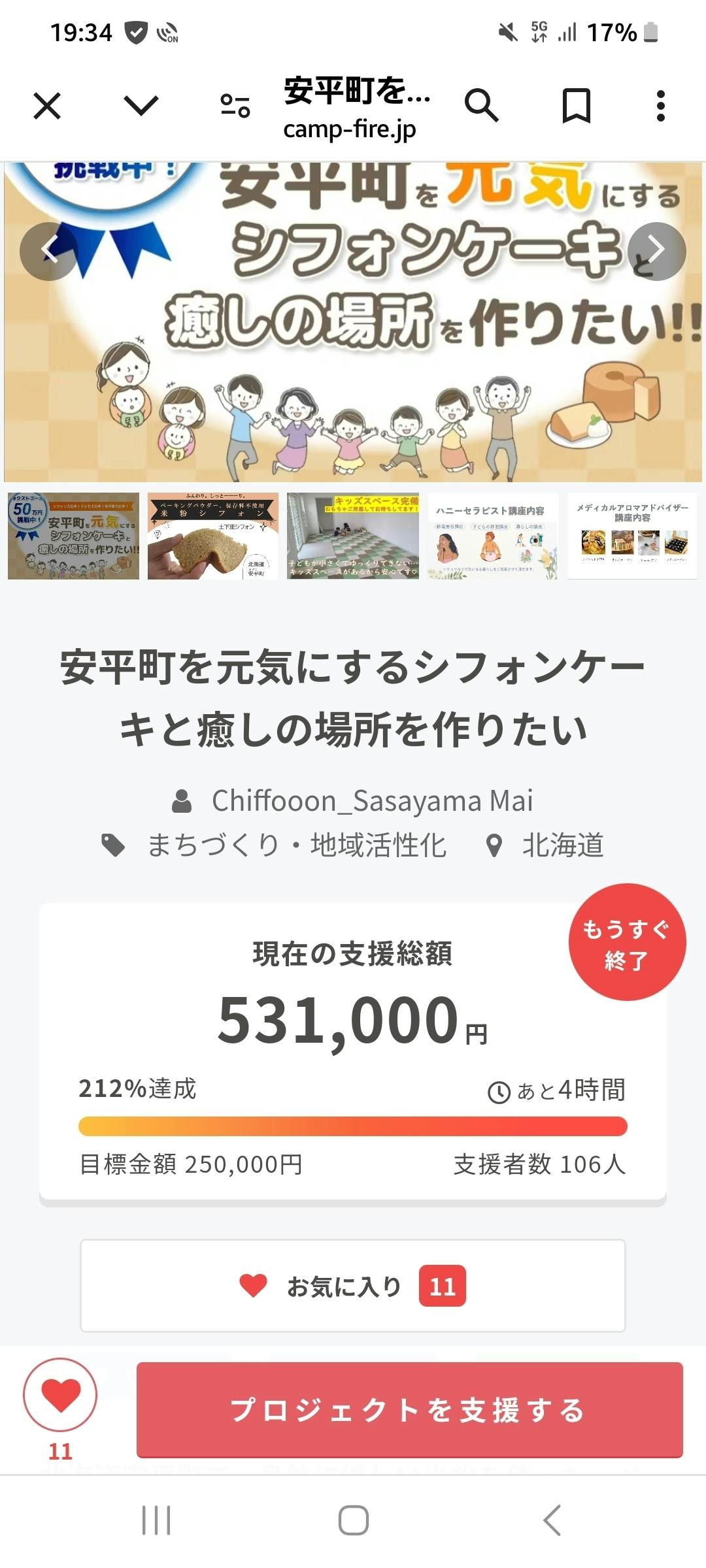Open the browser overflow menu

(660, 106)
